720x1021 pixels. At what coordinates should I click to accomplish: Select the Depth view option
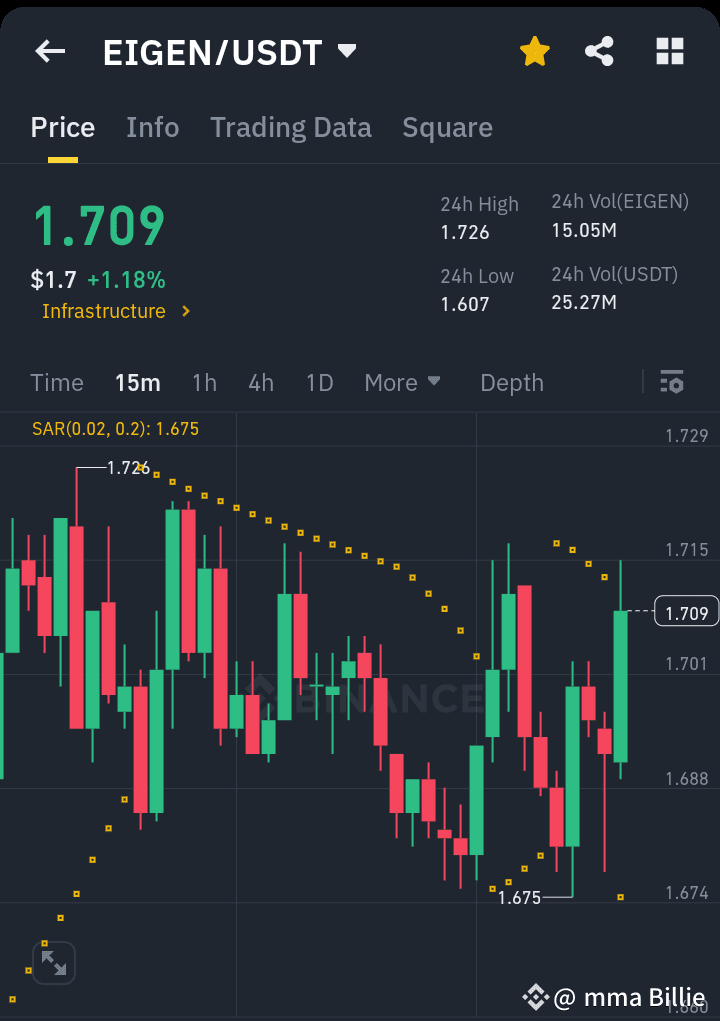coord(511,382)
